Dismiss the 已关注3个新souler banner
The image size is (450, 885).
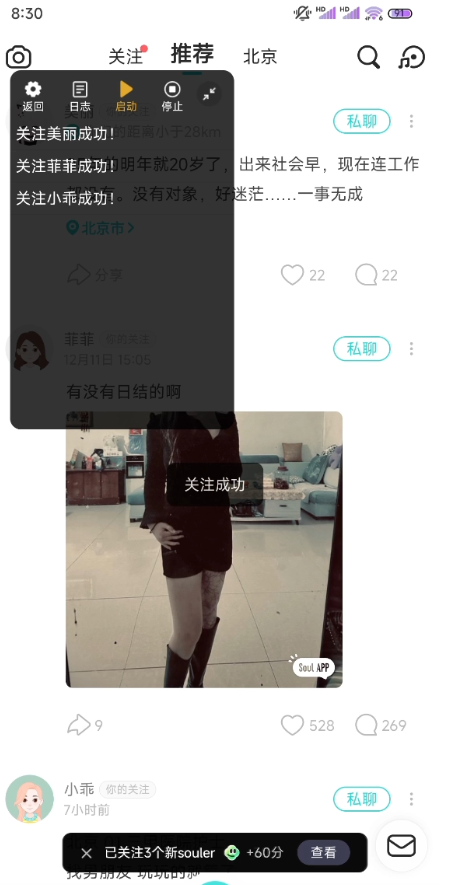(86, 853)
